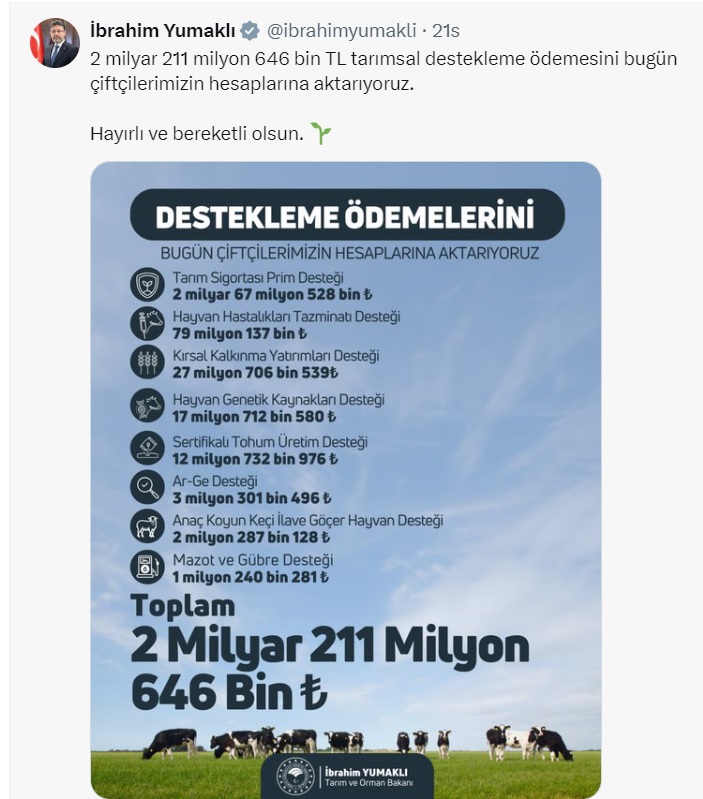Open the tweet's 21s timestamp

(446, 31)
